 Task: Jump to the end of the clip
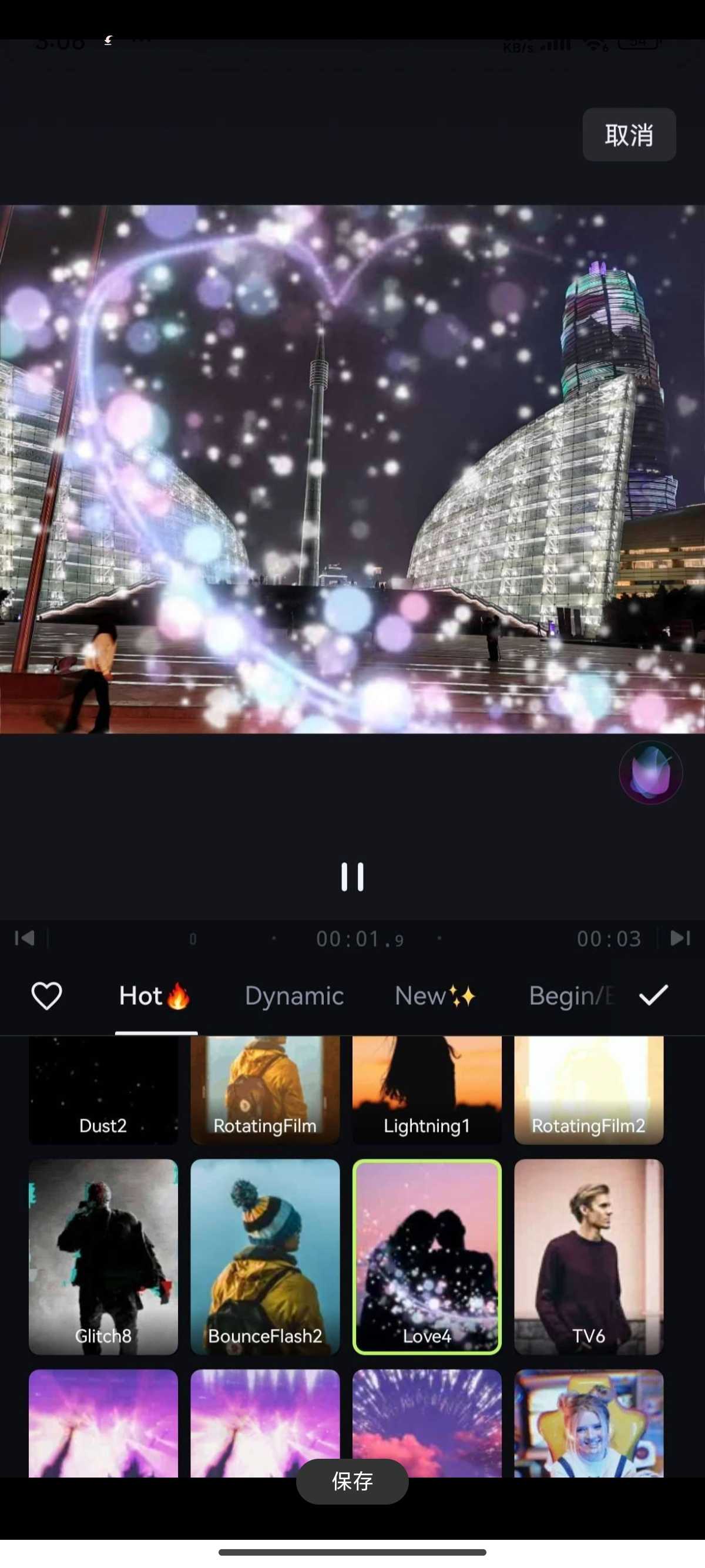[x=680, y=938]
